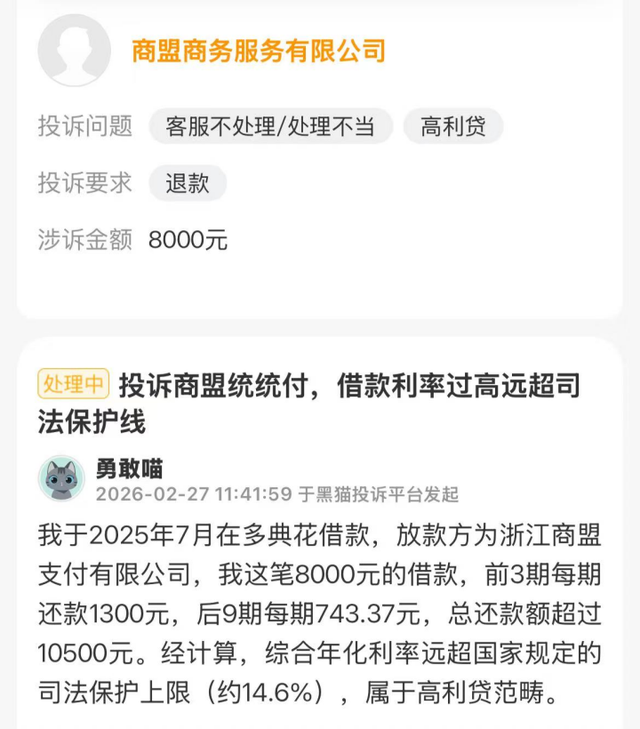Tap the 高利贷 complaint tag
This screenshot has height=729, width=640.
[x=453, y=127]
